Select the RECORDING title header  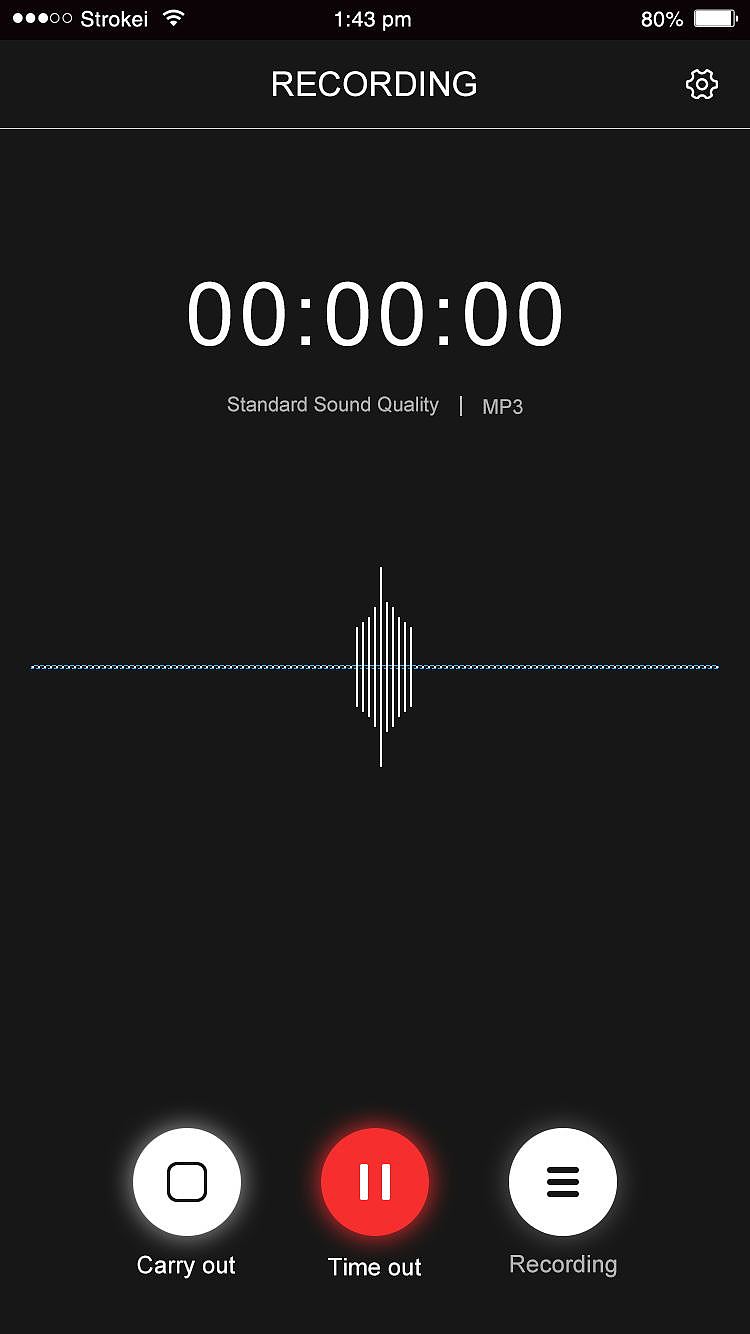pyautogui.click(x=375, y=84)
